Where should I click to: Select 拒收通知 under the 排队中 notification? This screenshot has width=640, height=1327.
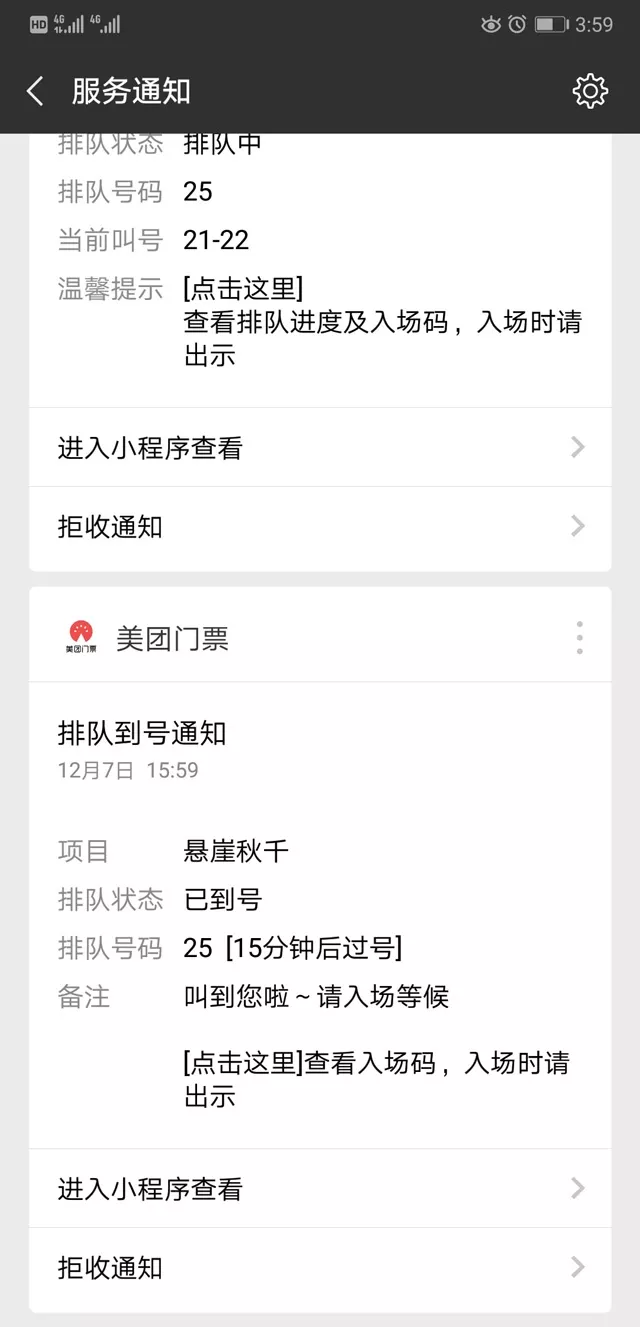320,527
